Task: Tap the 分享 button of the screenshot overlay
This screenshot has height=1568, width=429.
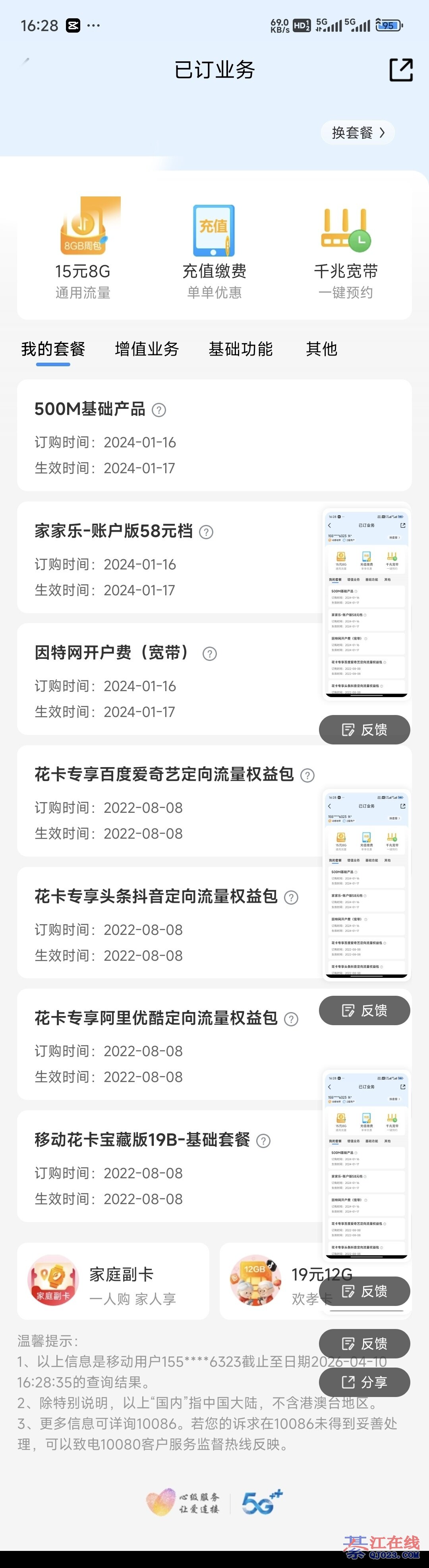Action: coord(365,1382)
